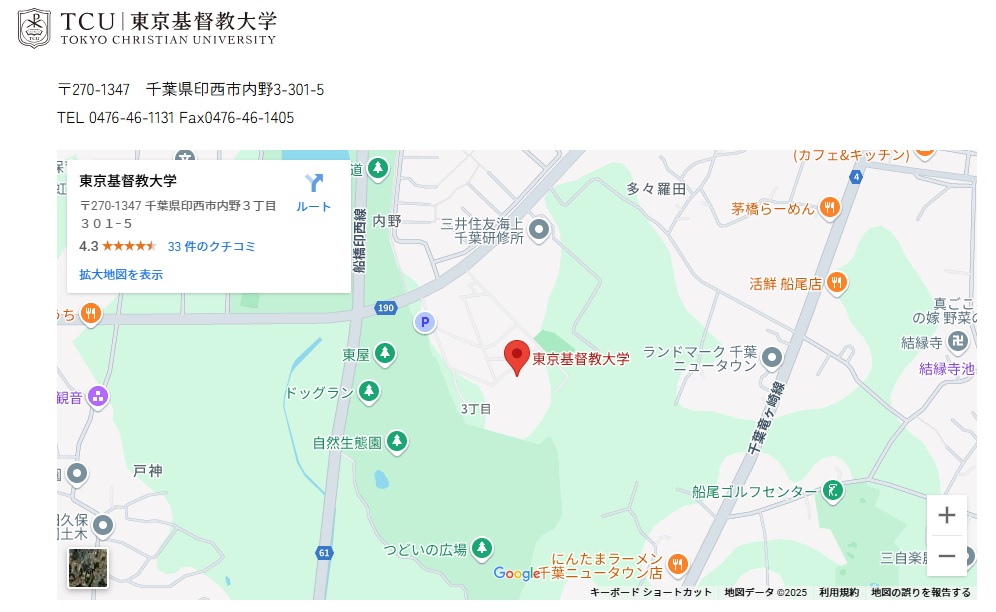Image resolution: width=996 pixels, height=612 pixels.
Task: Open ランドマーク 千葉ニュータウン place marker
Action: click(x=772, y=357)
